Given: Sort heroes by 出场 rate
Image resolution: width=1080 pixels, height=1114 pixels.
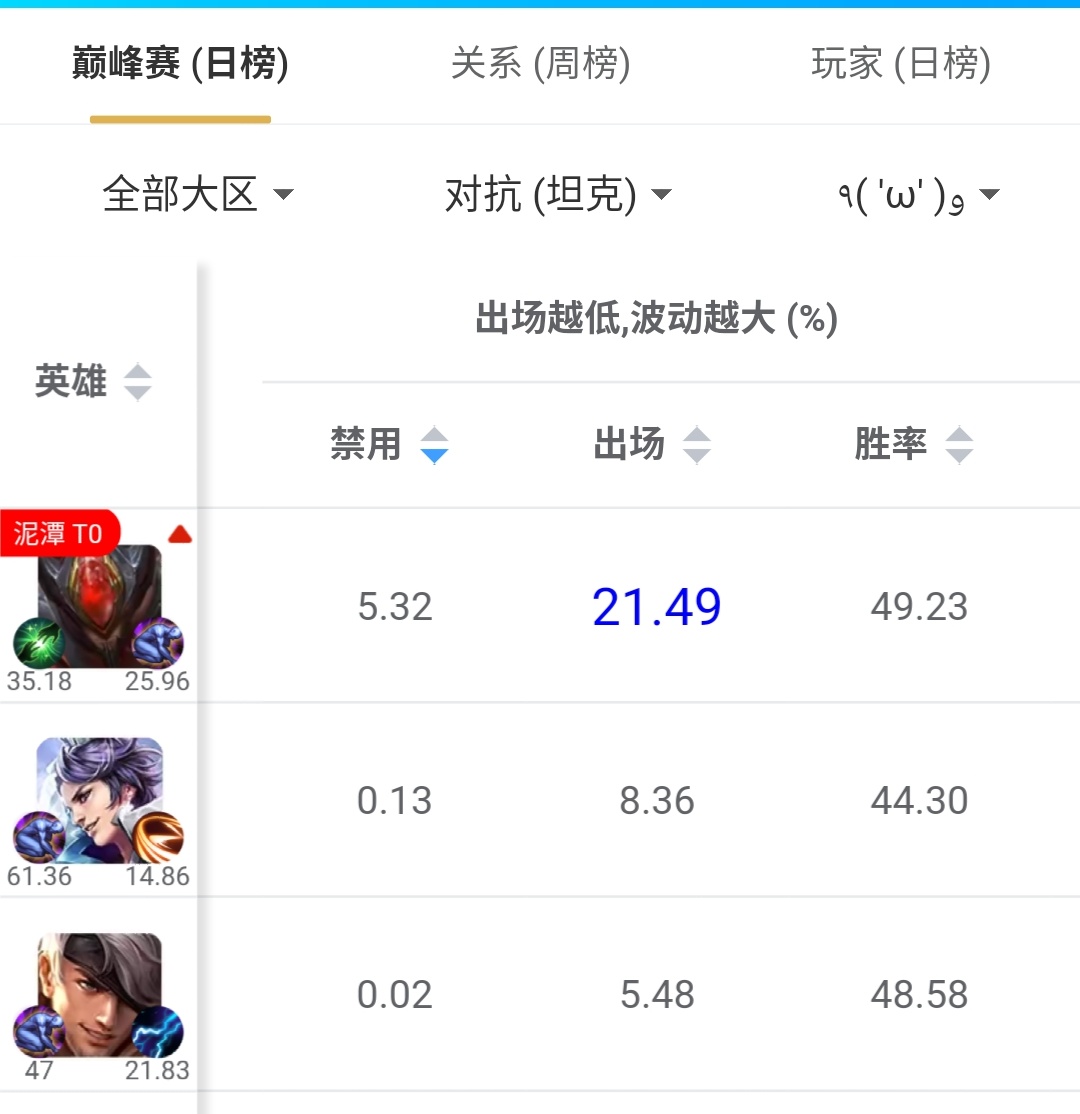Looking at the screenshot, I should pos(652,444).
